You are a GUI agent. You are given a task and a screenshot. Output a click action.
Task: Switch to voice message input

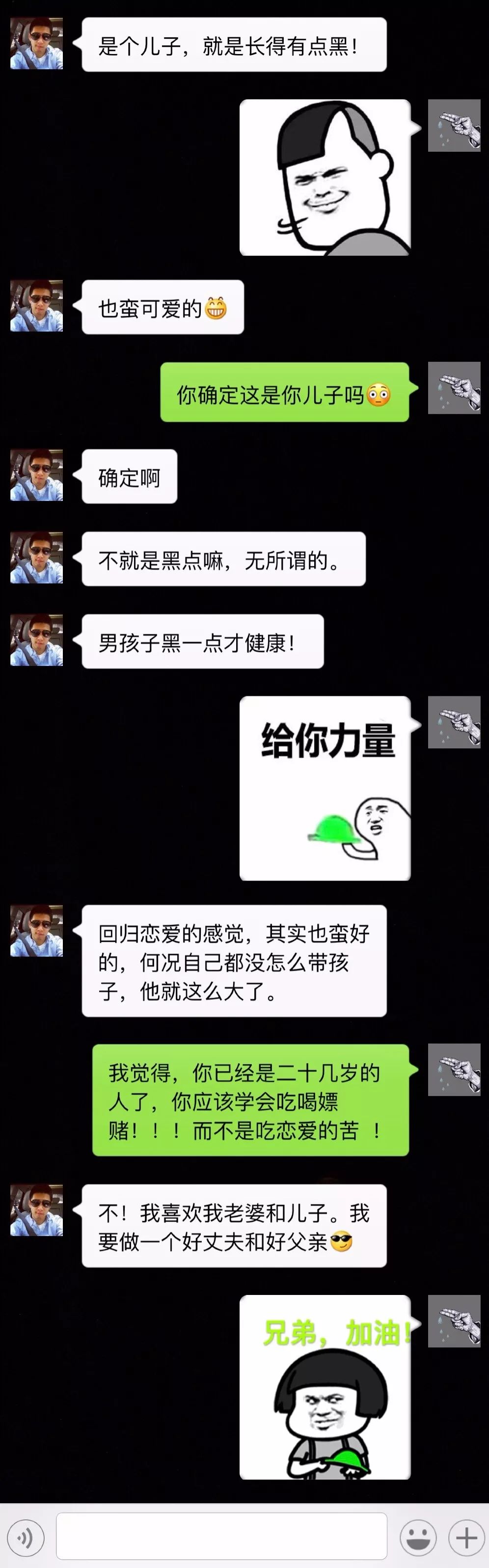[x=25, y=1538]
